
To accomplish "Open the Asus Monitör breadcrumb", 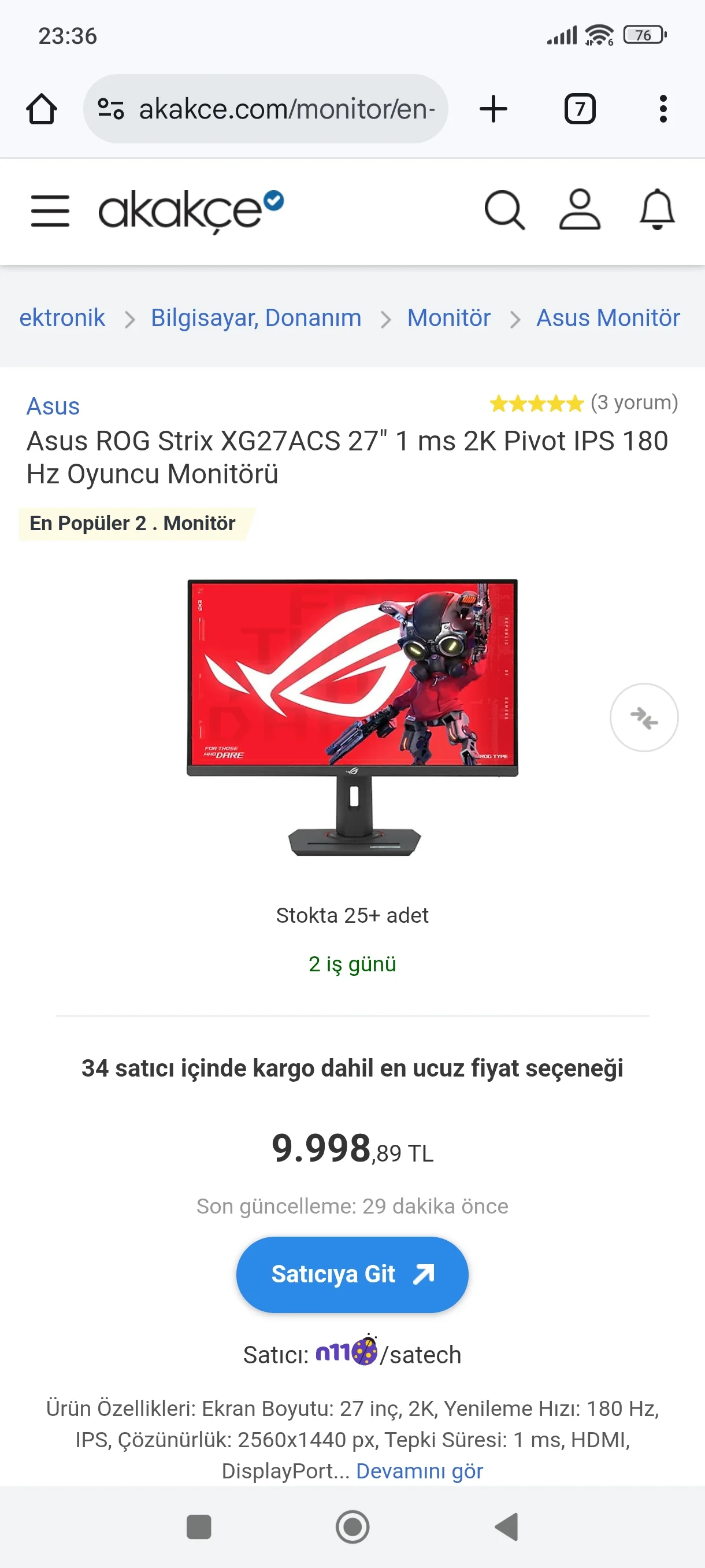I will (608, 318).
